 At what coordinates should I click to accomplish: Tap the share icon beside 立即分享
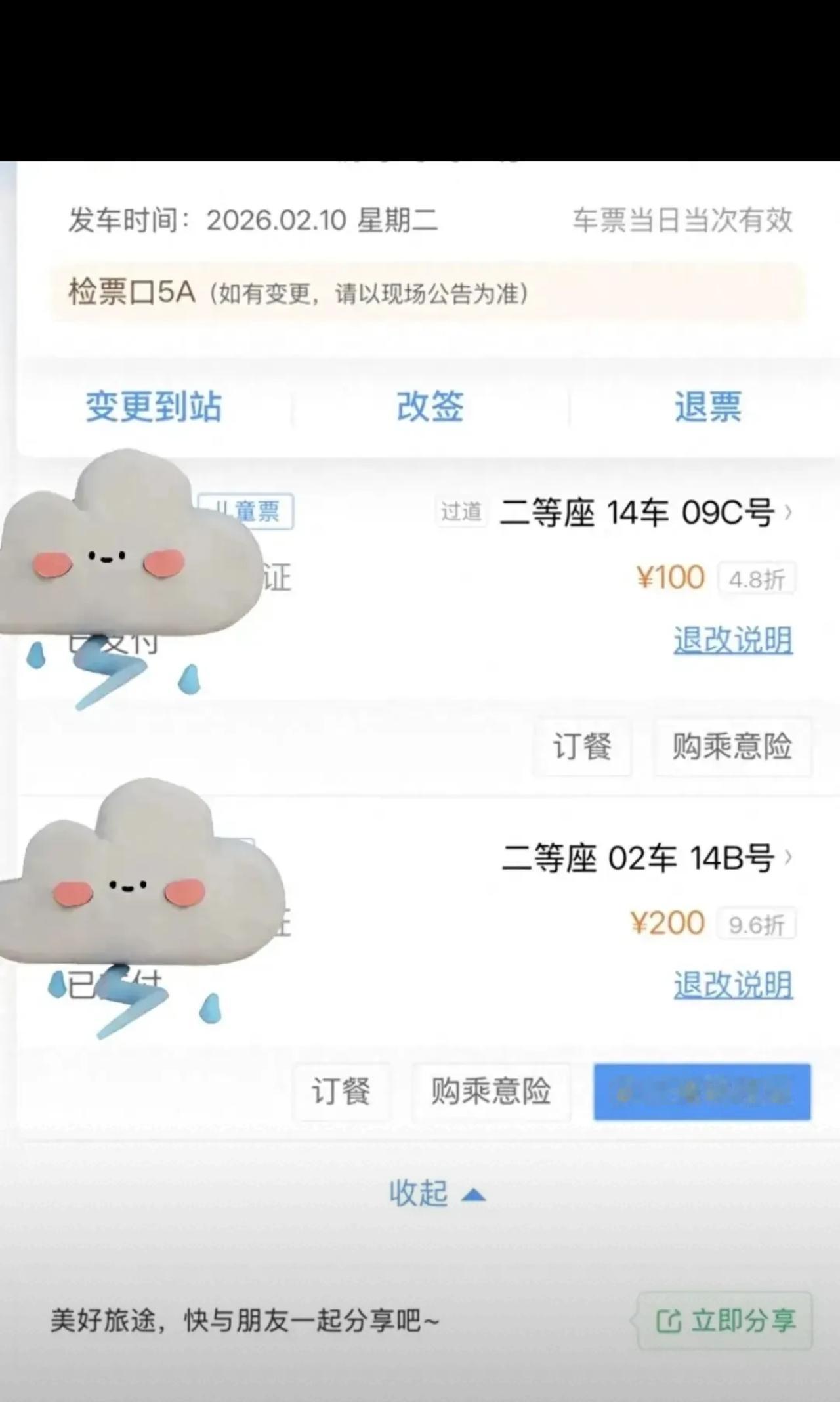pyautogui.click(x=668, y=1321)
